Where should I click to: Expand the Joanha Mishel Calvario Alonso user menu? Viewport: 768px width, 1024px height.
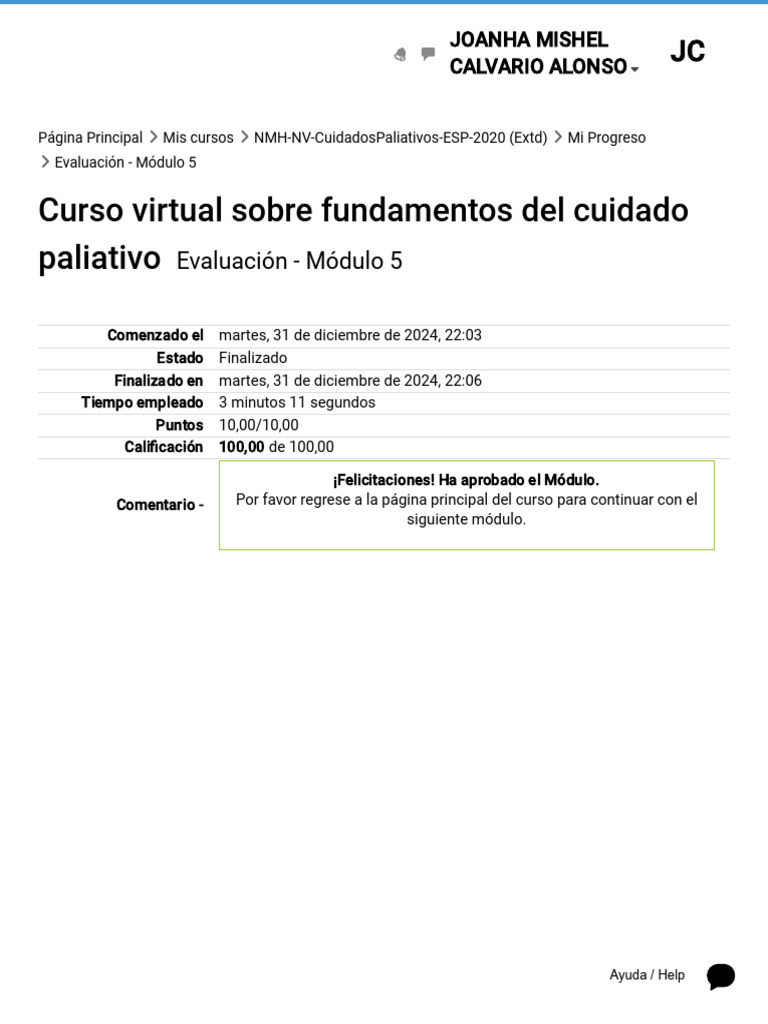[543, 53]
